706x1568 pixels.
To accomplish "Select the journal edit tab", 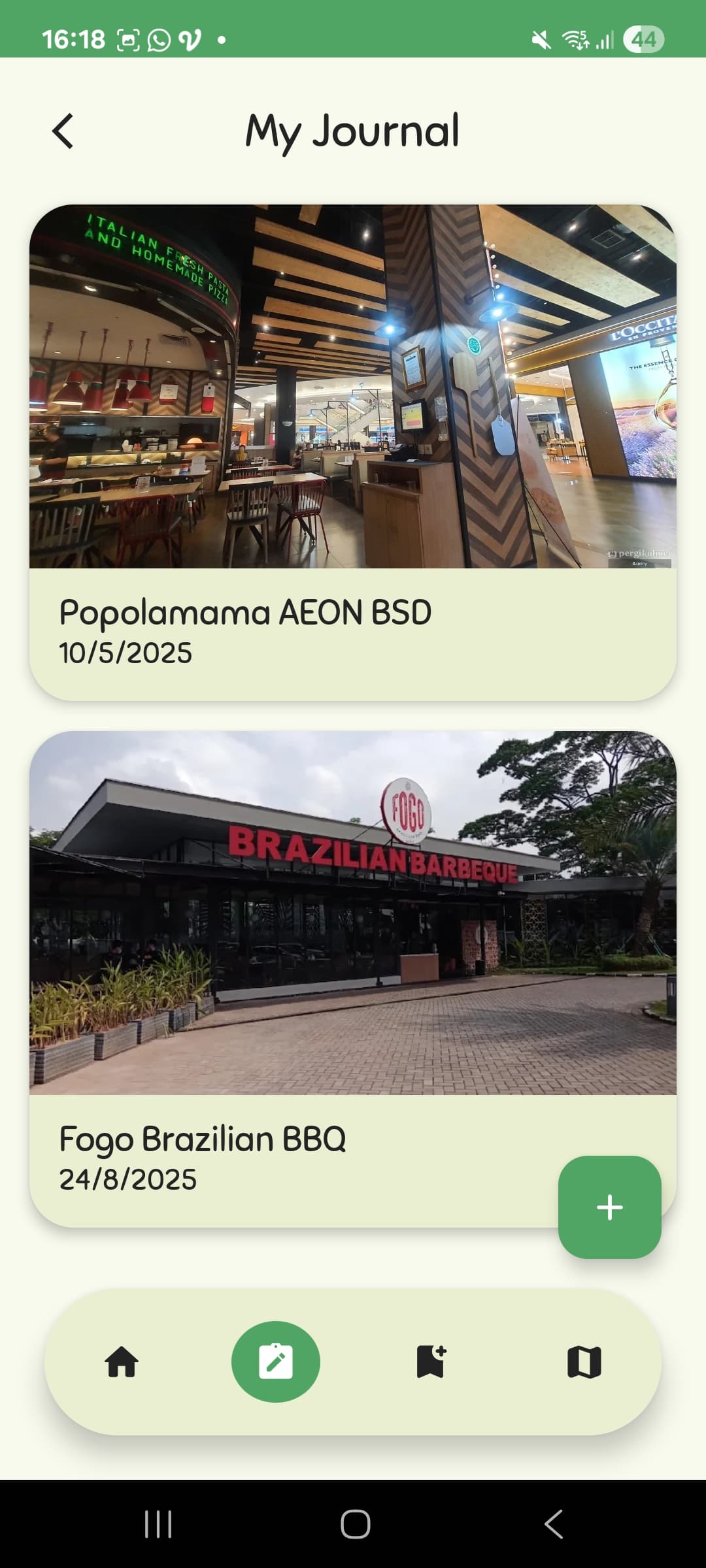I will pos(276,1362).
